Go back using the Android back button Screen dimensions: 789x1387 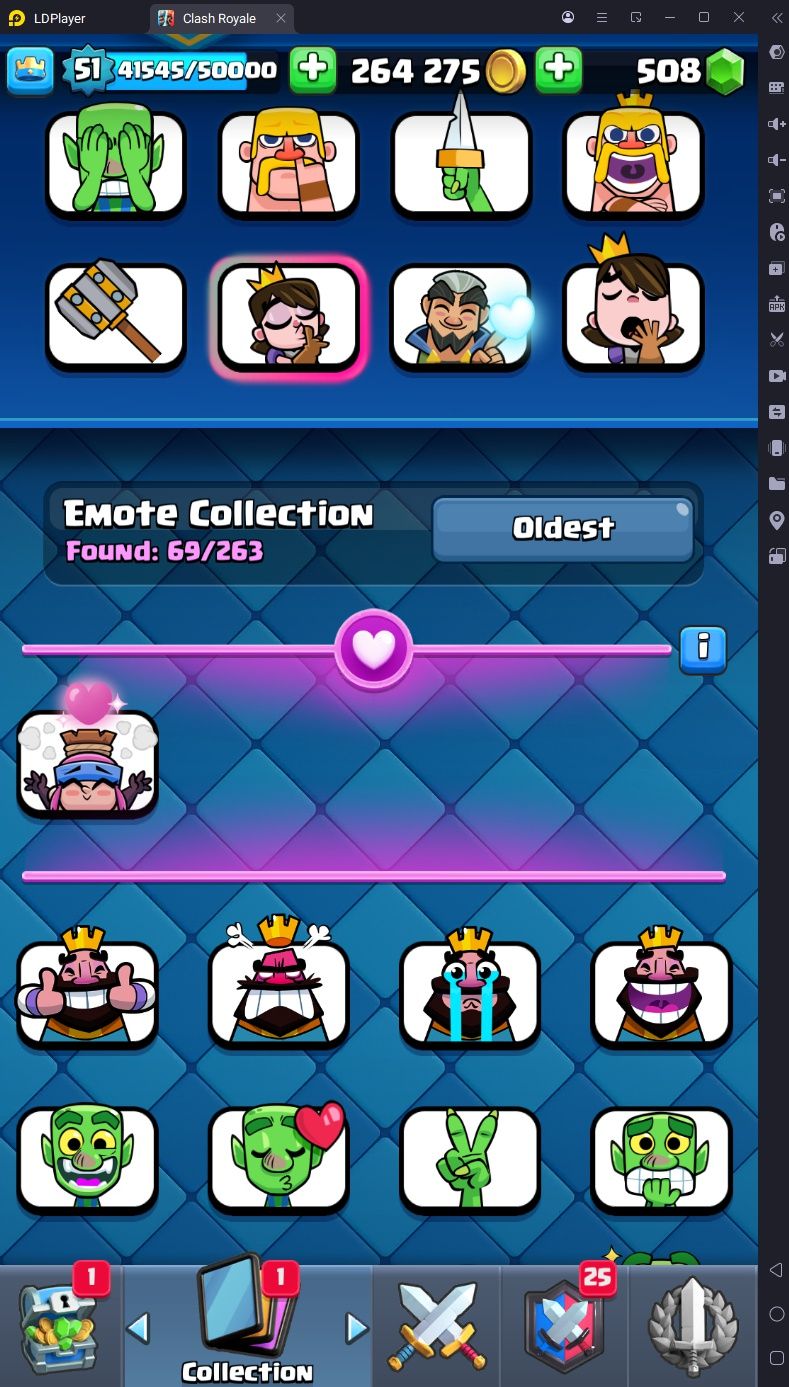click(x=776, y=1270)
